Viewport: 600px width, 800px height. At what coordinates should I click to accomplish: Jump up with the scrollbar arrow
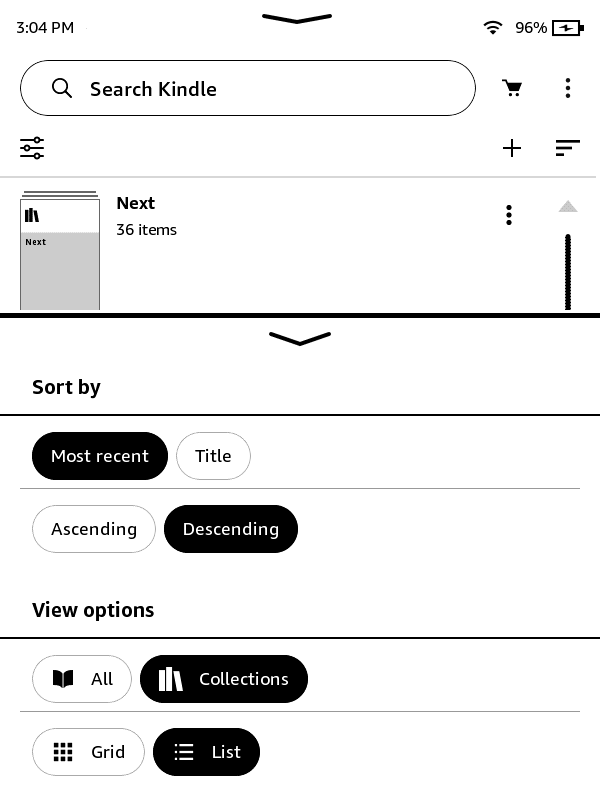coord(567,207)
